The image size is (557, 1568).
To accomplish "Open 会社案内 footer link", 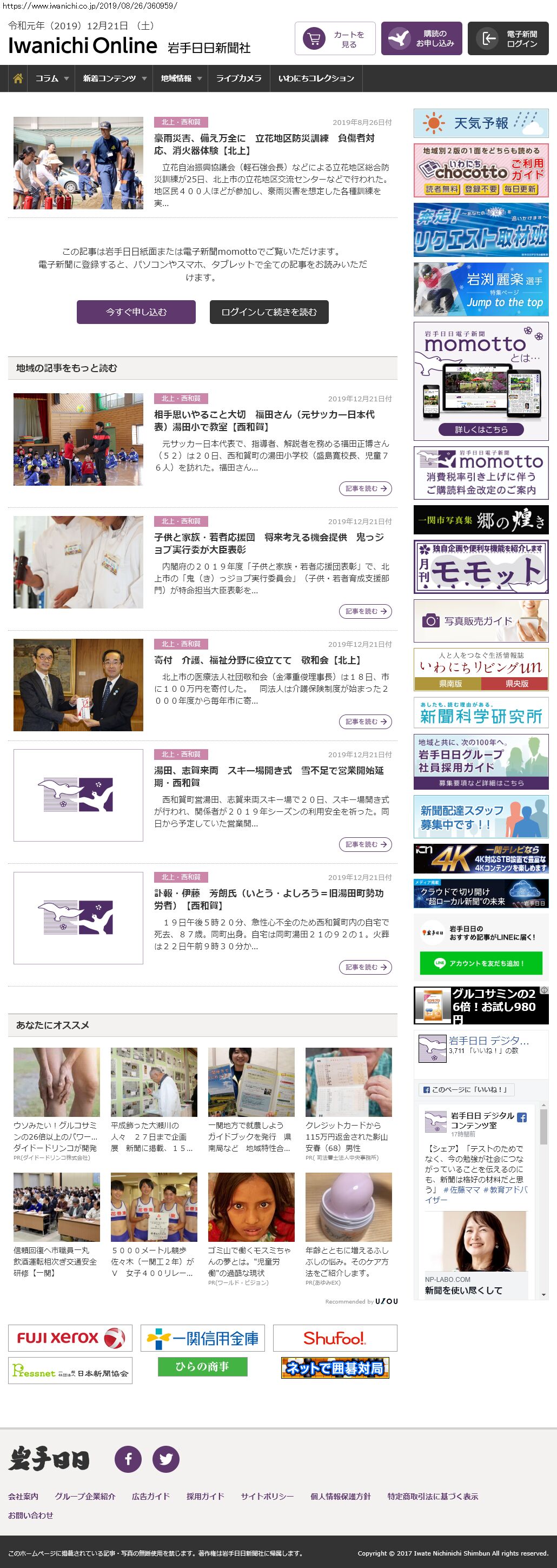I will click(x=23, y=1496).
